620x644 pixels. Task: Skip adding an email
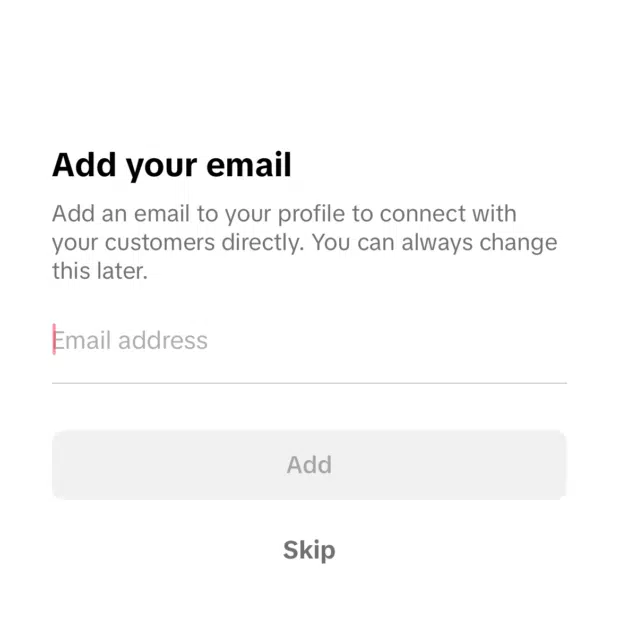point(309,550)
